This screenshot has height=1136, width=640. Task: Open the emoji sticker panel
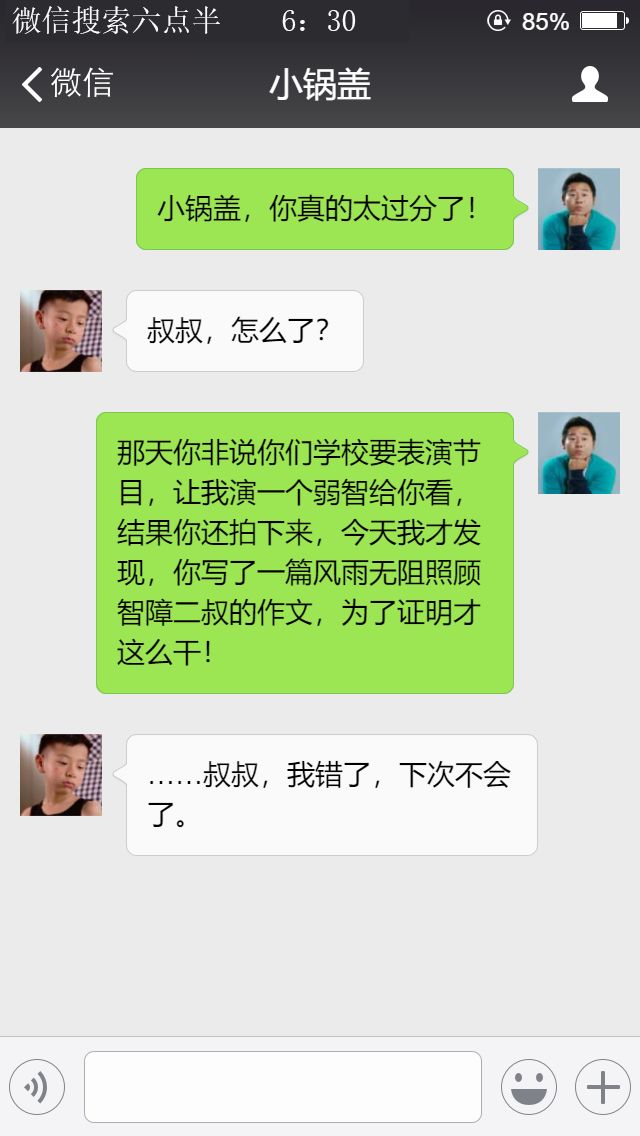point(528,1087)
